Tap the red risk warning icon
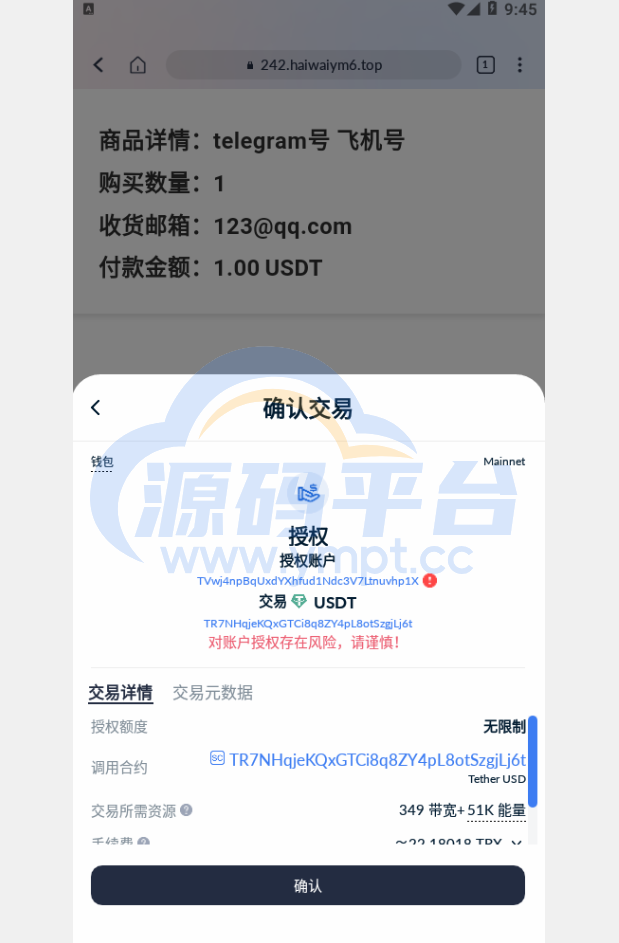This screenshot has width=619, height=943. click(x=430, y=580)
